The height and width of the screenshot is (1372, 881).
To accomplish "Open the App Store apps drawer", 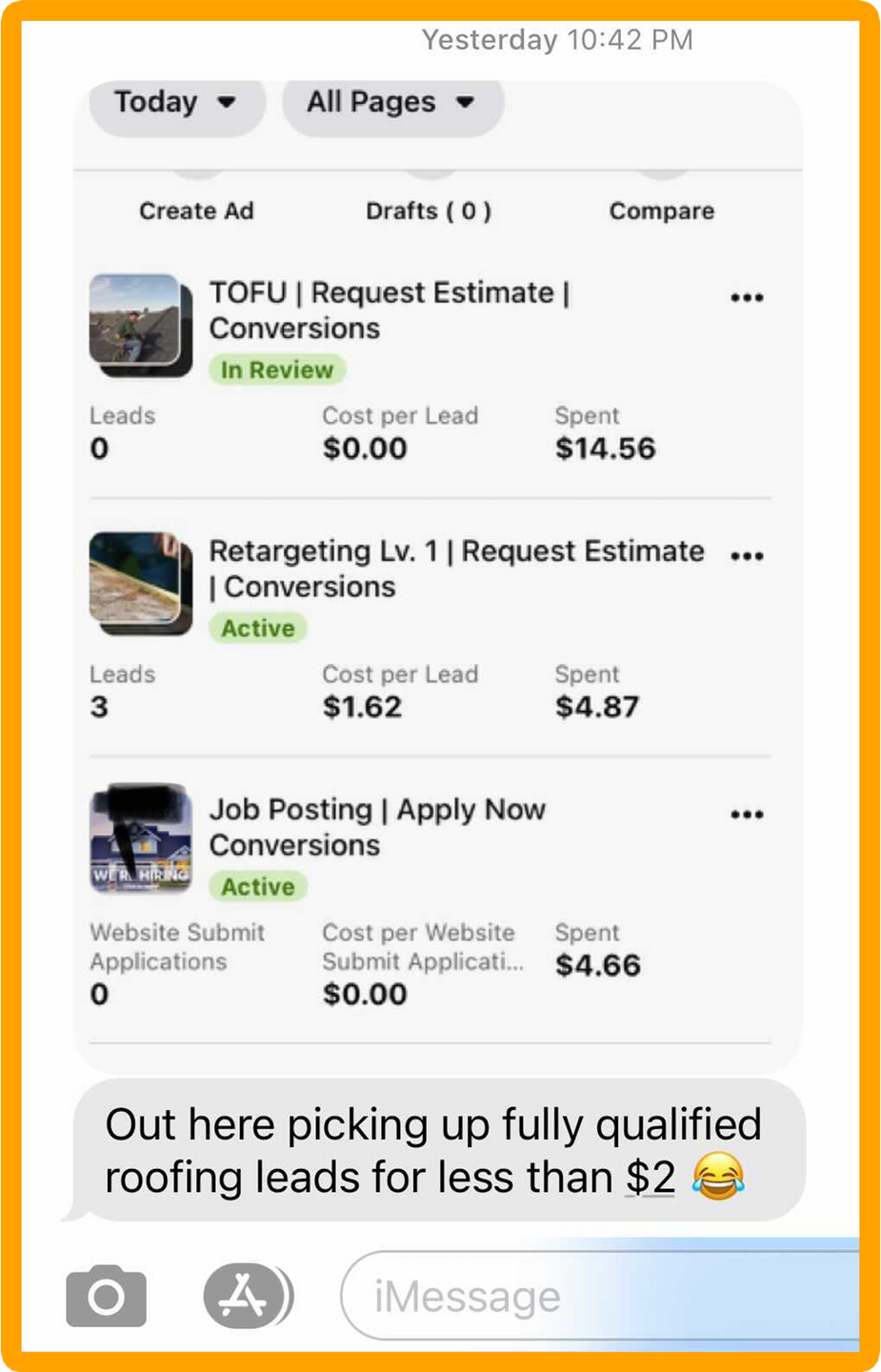I will tap(245, 1296).
